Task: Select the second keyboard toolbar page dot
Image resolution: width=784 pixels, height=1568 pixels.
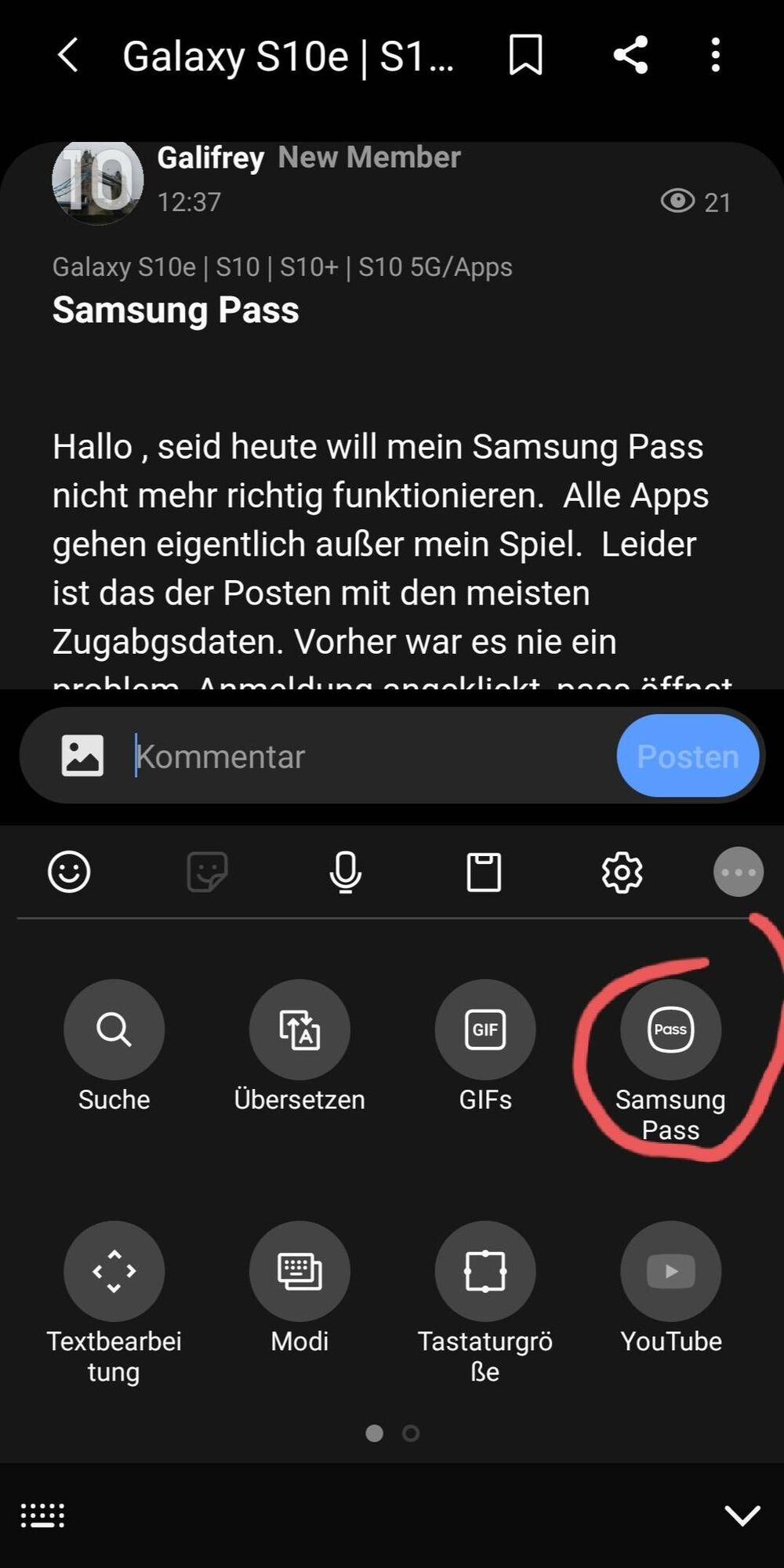Action: tap(409, 1433)
